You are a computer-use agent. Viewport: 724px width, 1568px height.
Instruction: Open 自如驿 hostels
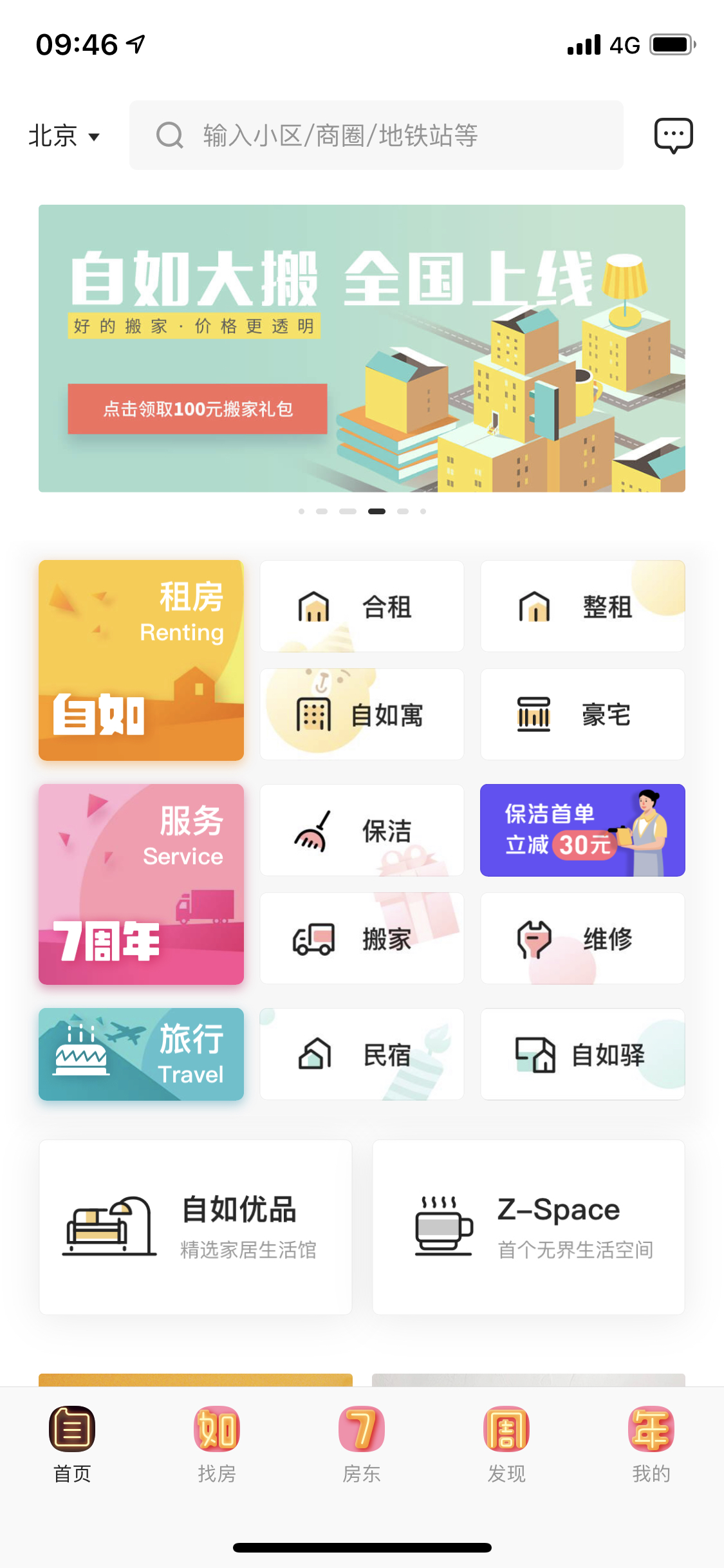tap(582, 1054)
